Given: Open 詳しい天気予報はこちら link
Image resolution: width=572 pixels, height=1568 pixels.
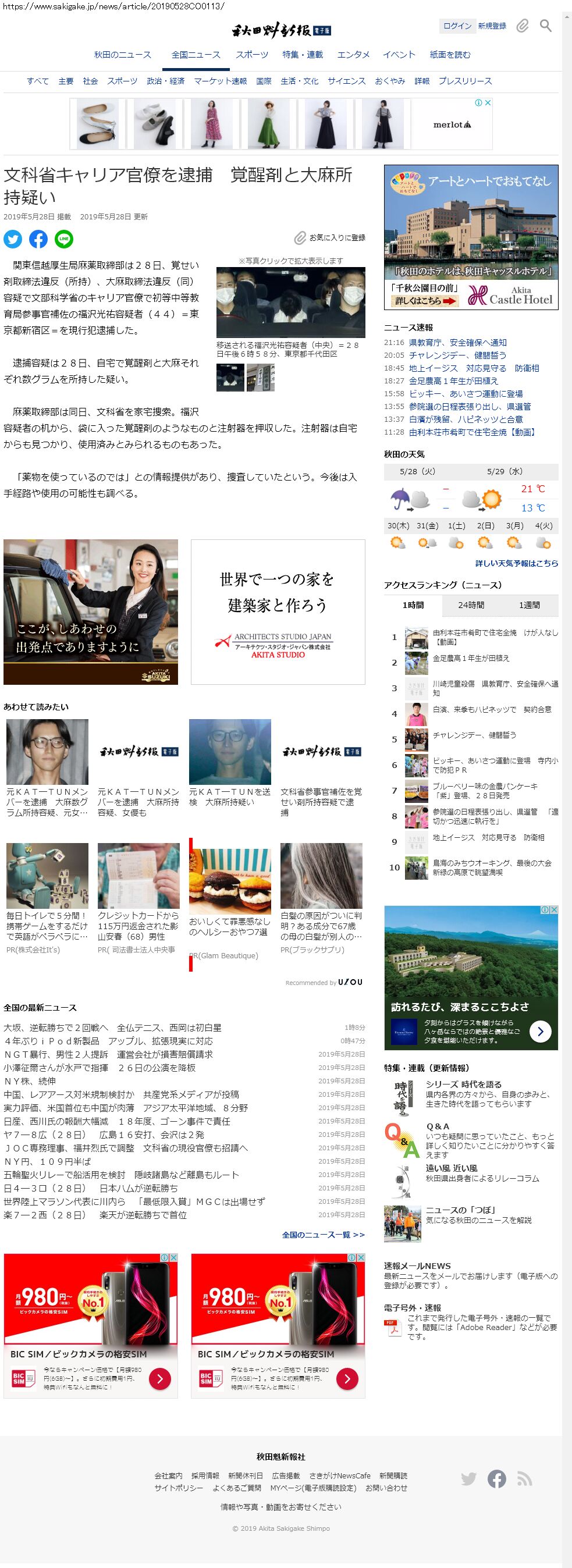Looking at the screenshot, I should [x=516, y=563].
